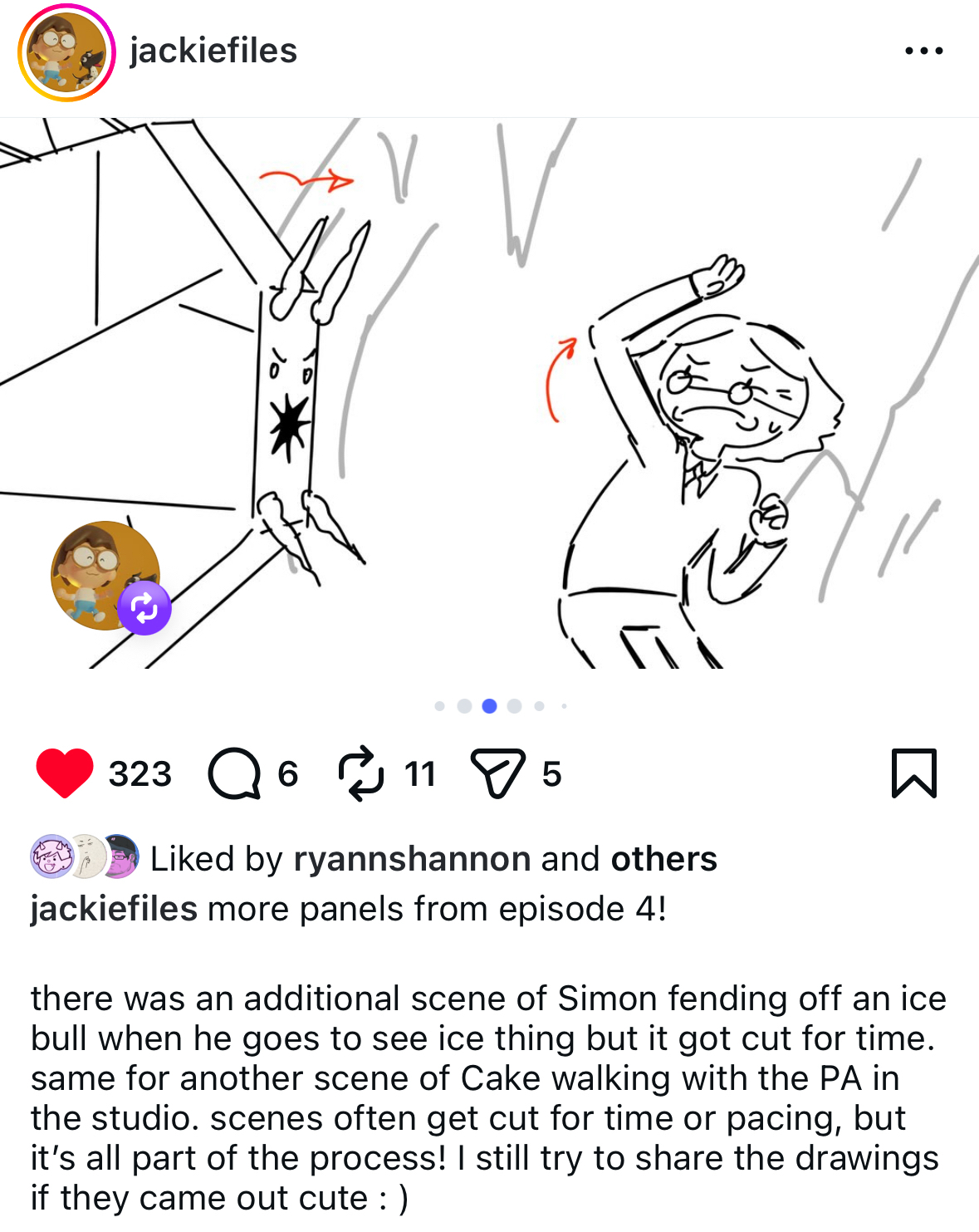Open the jackiefiles profile from the header username
The image size is (979, 1232).
click(x=213, y=51)
